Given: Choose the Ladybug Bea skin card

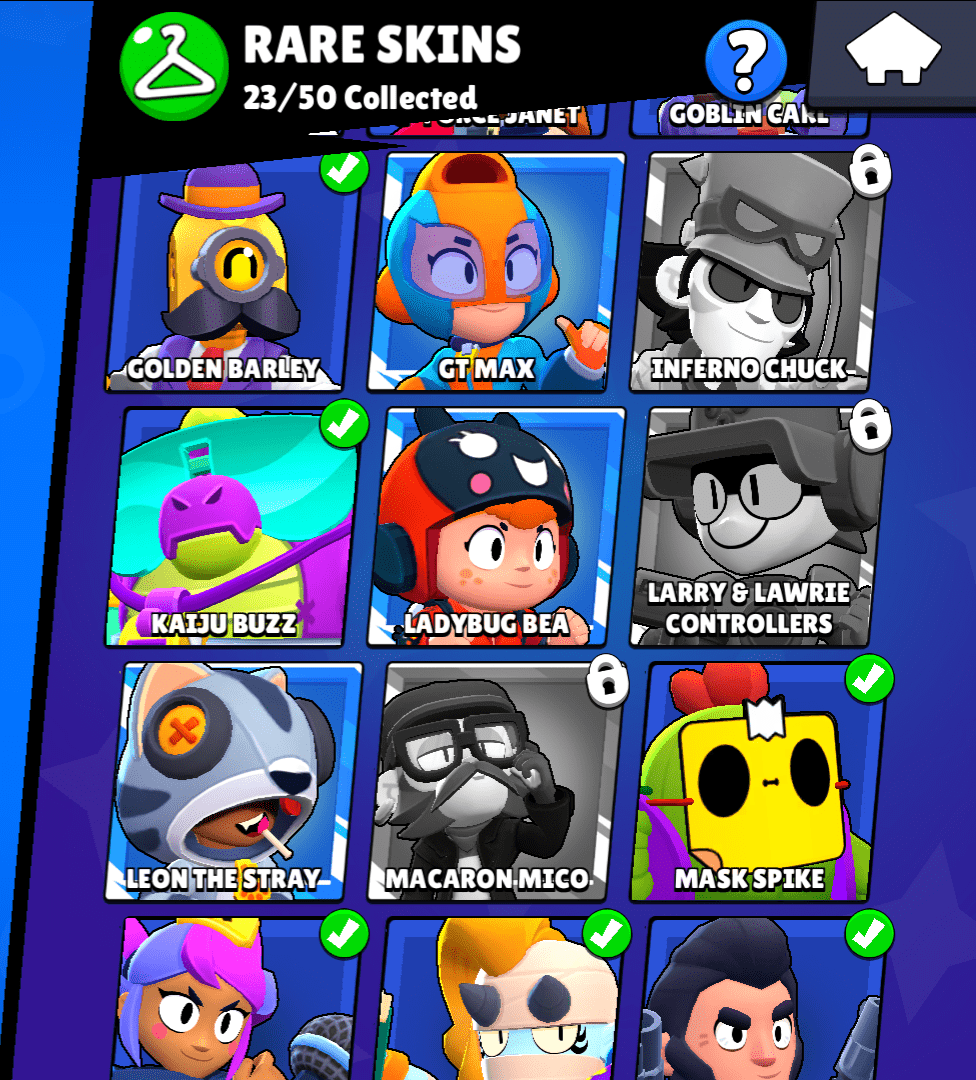Looking at the screenshot, I should tap(494, 528).
